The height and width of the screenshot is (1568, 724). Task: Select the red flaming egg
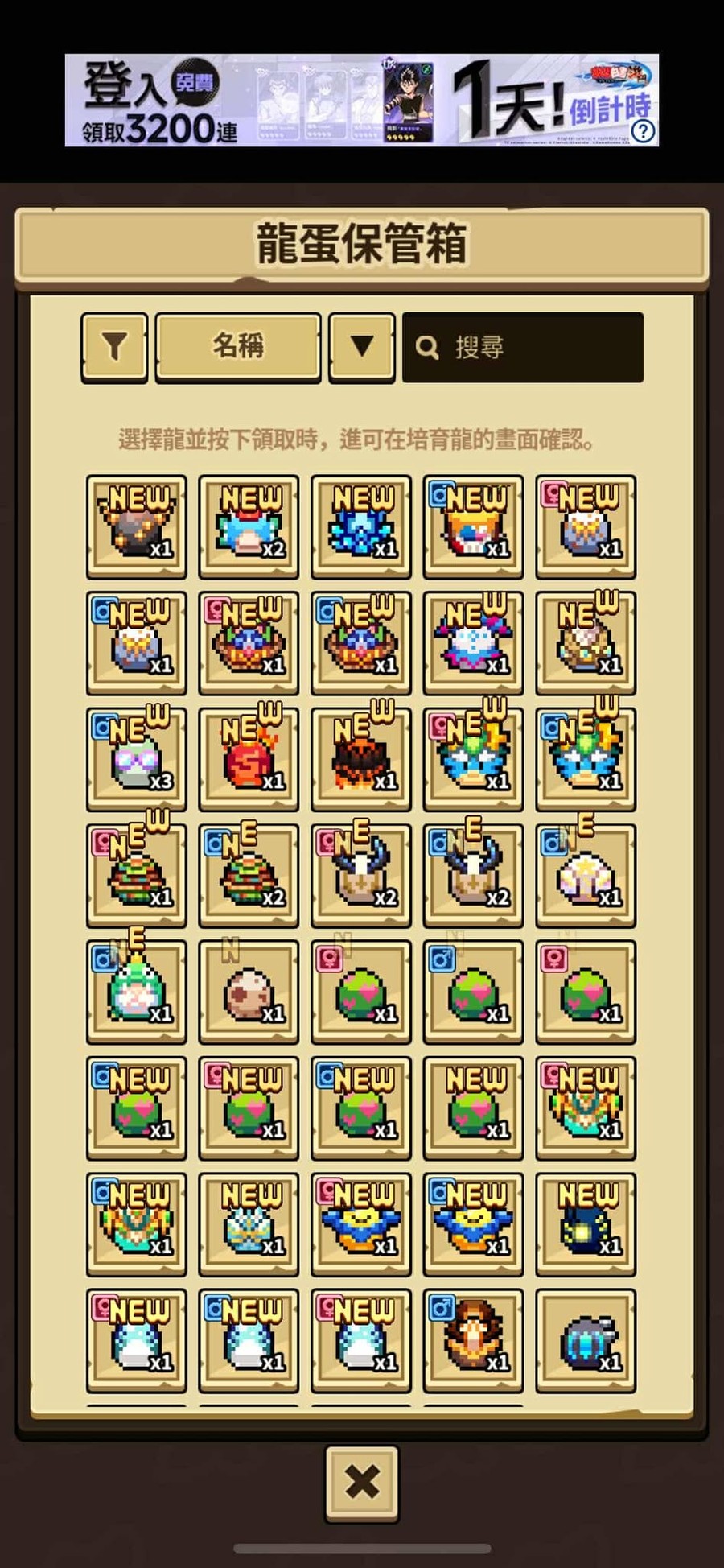pos(249,759)
